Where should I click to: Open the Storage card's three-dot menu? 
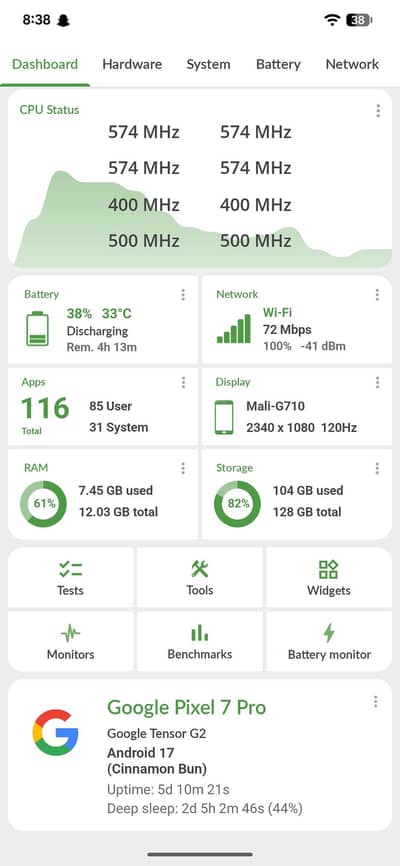377,468
